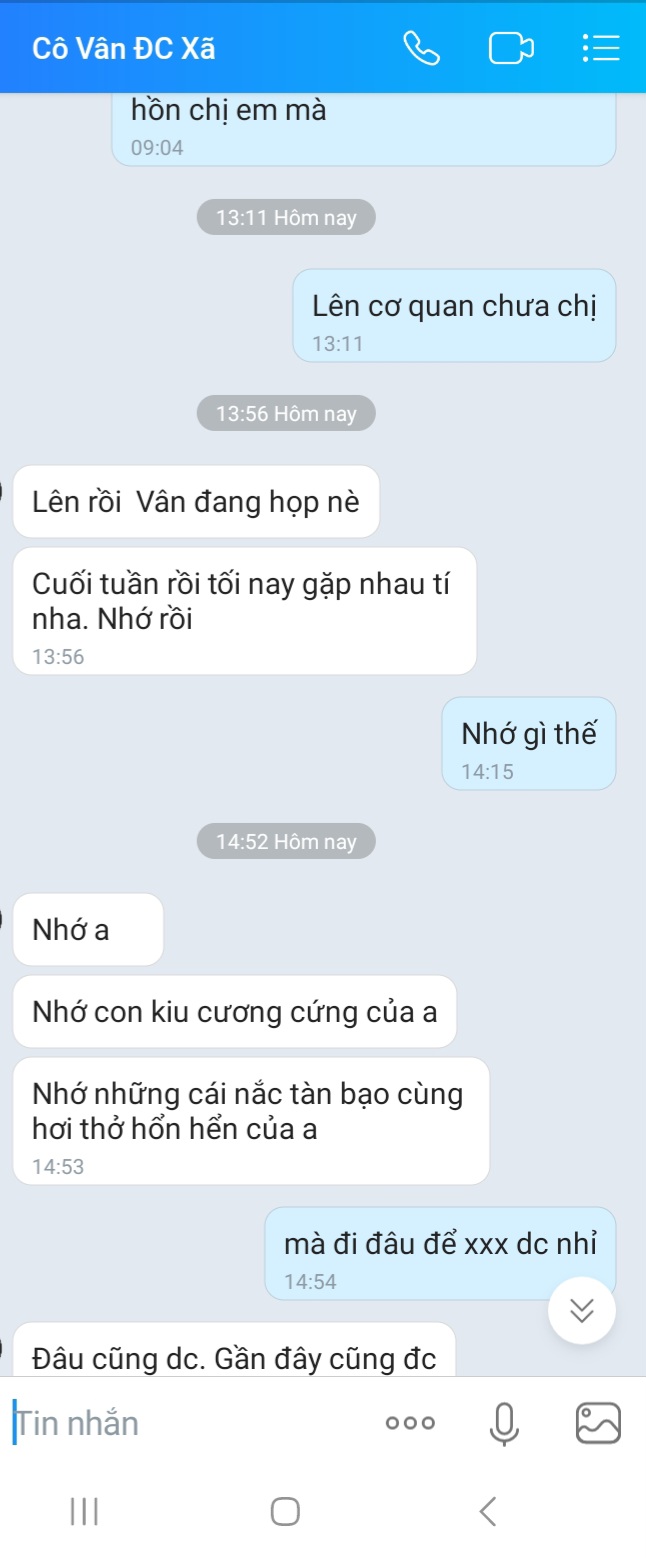Go to the home screen
The width and height of the screenshot is (646, 1558).
(285, 1511)
